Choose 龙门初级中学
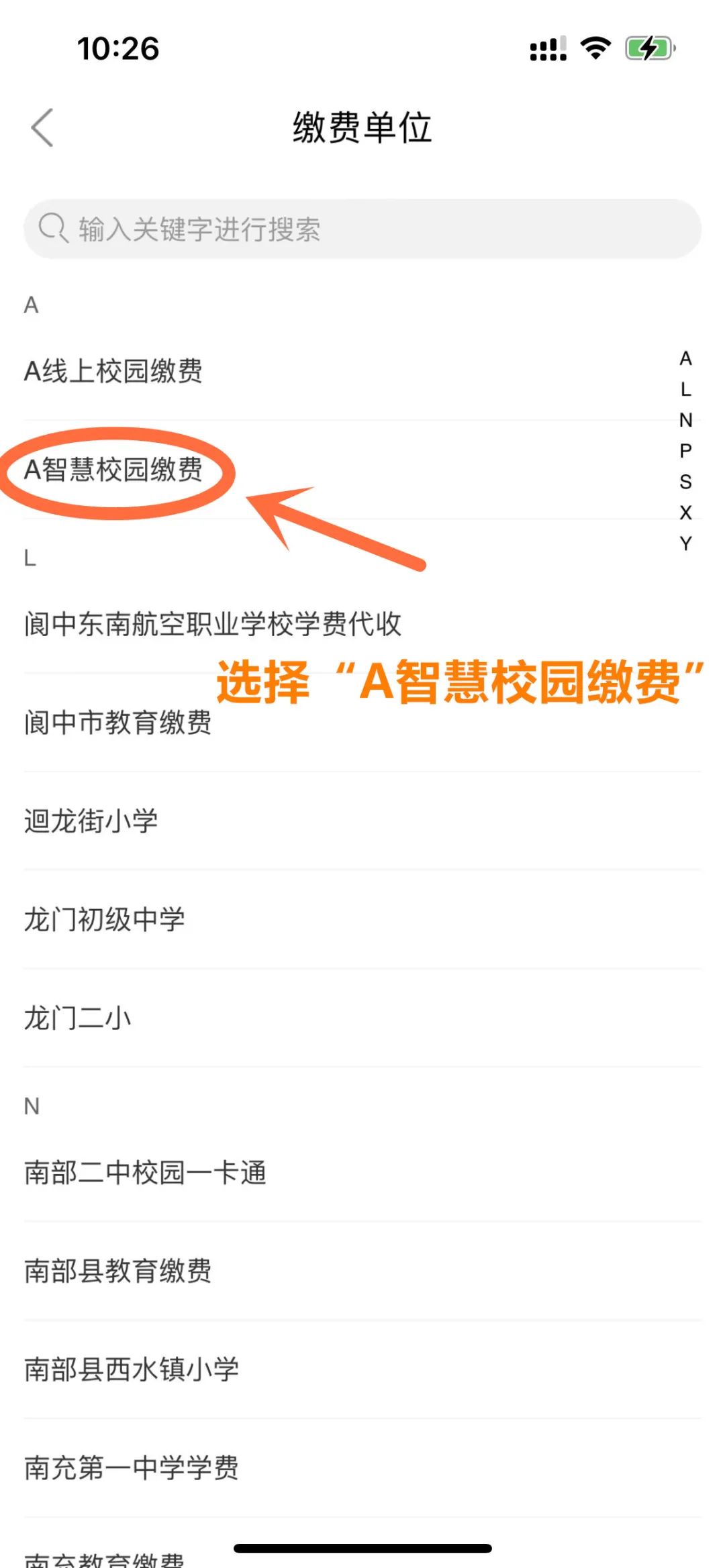 click(105, 919)
